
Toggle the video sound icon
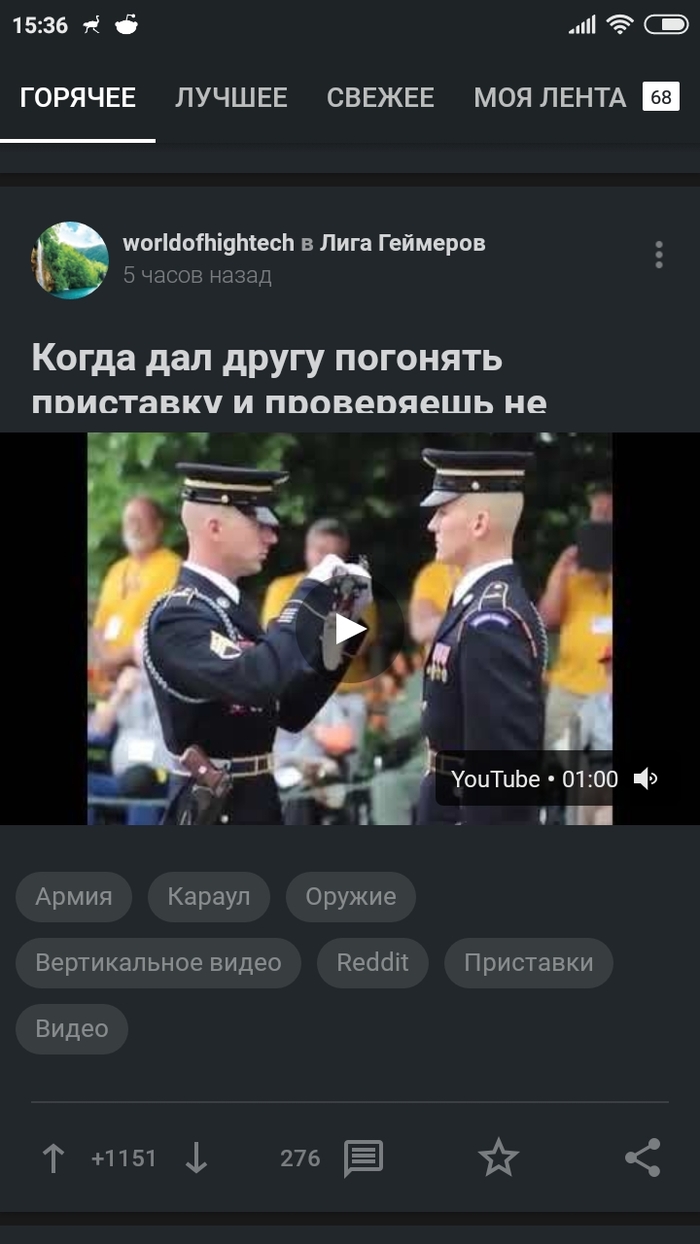(646, 779)
